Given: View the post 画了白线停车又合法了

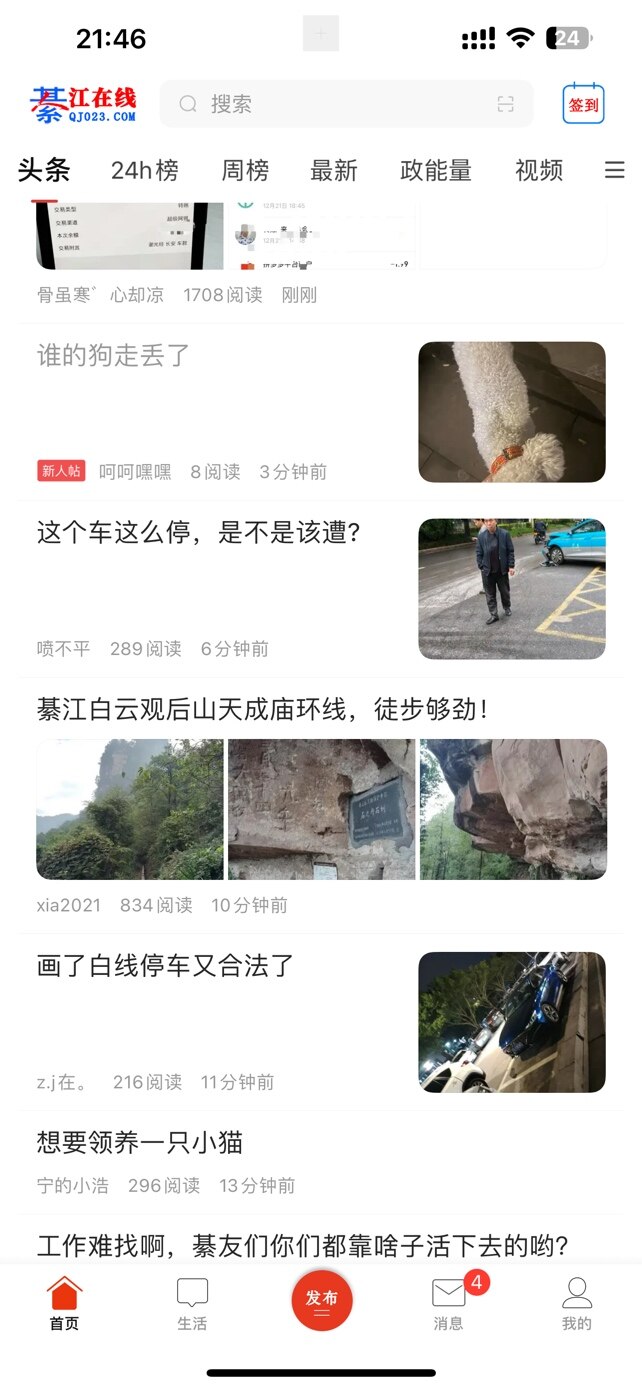Looking at the screenshot, I should click(x=165, y=965).
